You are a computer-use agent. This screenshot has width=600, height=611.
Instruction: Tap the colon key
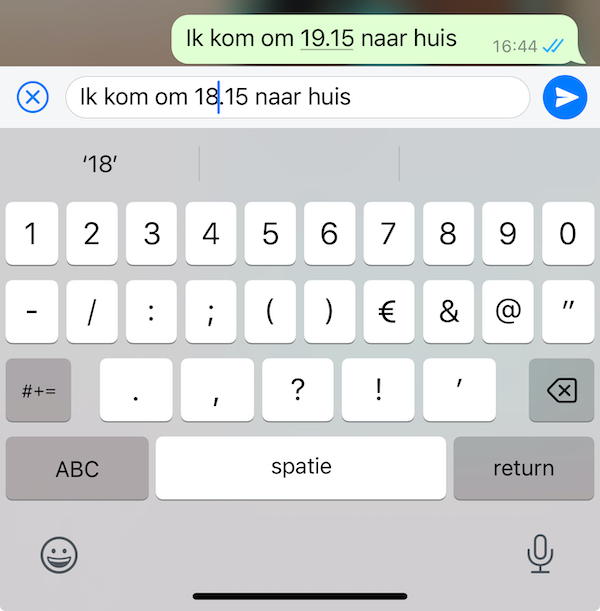tap(152, 312)
